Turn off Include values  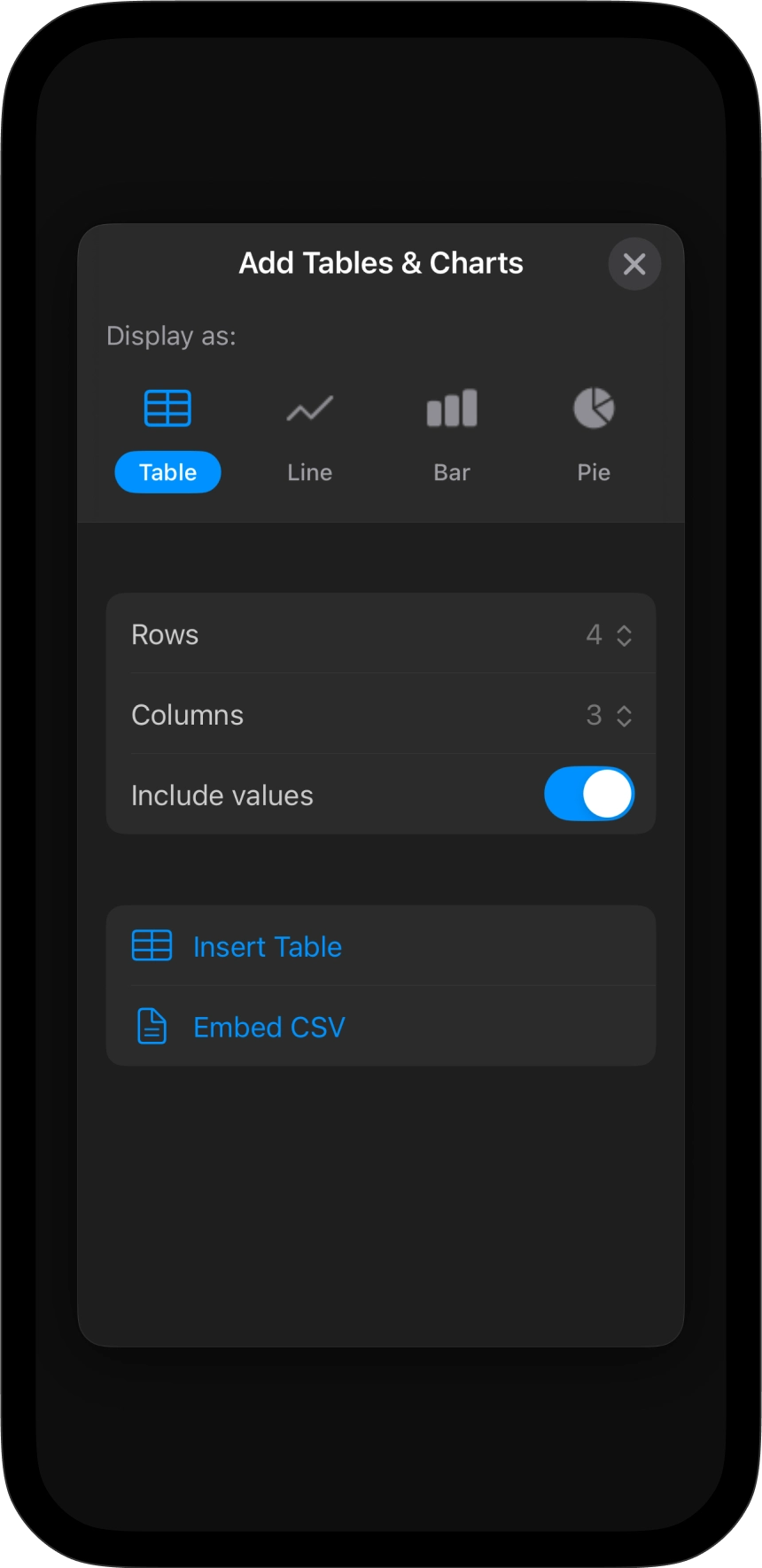[x=588, y=795]
